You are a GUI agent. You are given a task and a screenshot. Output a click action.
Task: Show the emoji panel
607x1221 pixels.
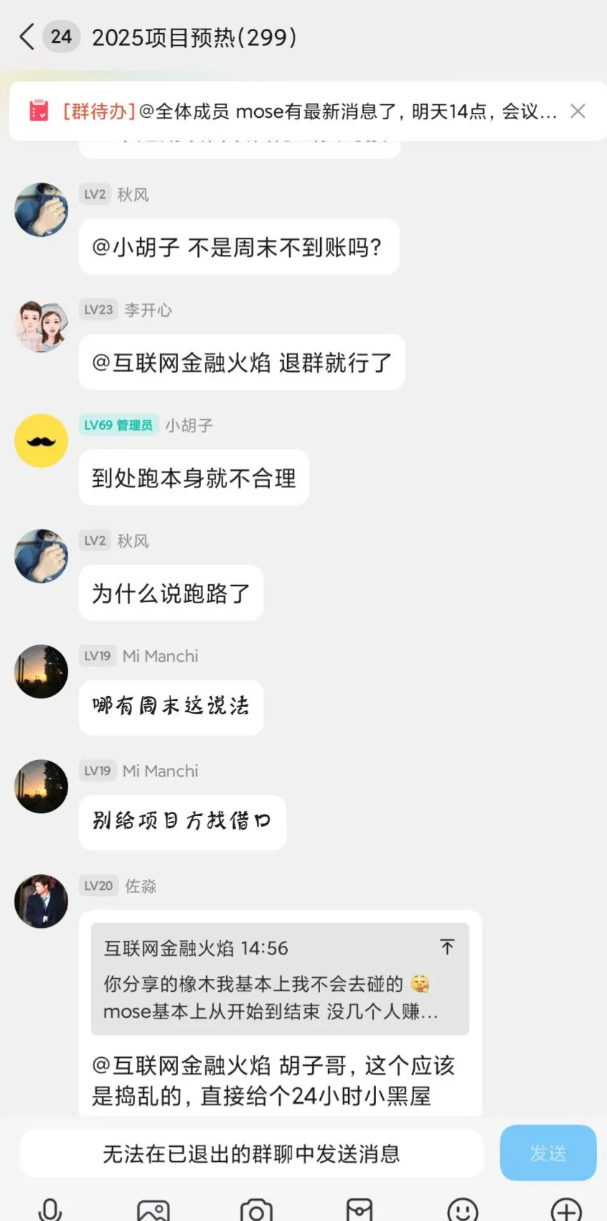tap(462, 1211)
